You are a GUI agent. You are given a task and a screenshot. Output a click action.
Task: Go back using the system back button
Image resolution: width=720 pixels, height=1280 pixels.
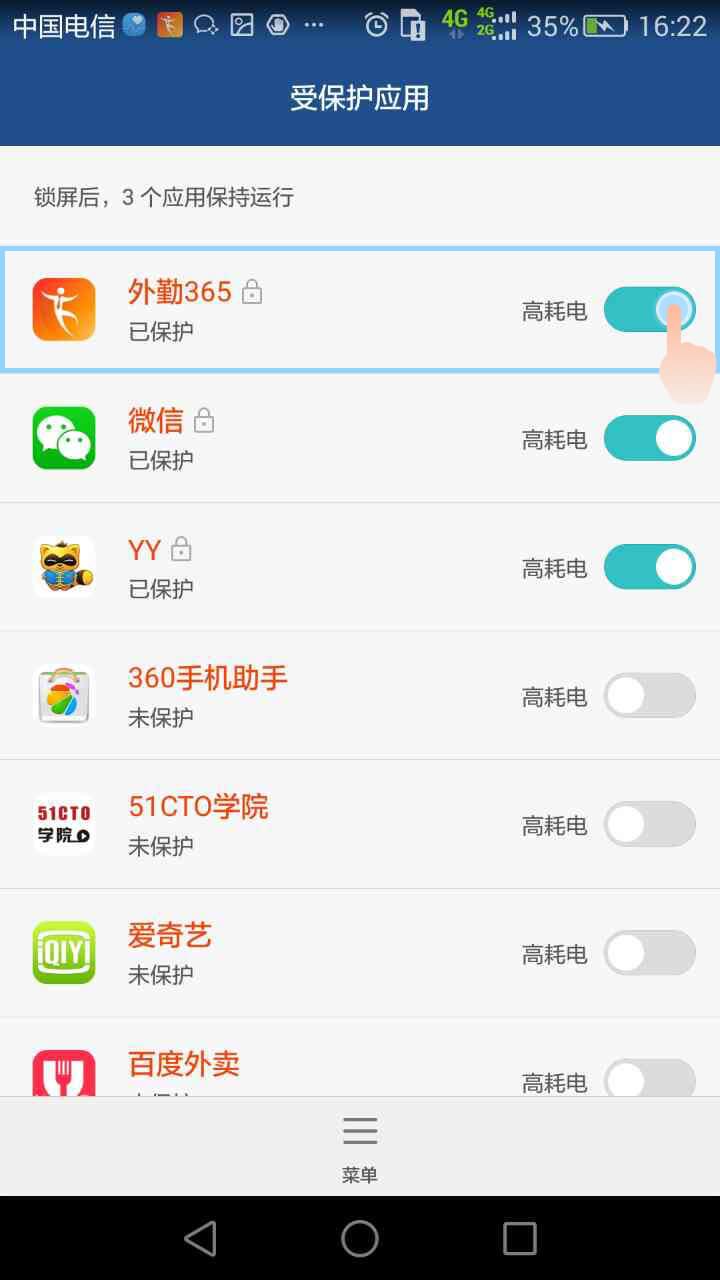click(200, 1239)
